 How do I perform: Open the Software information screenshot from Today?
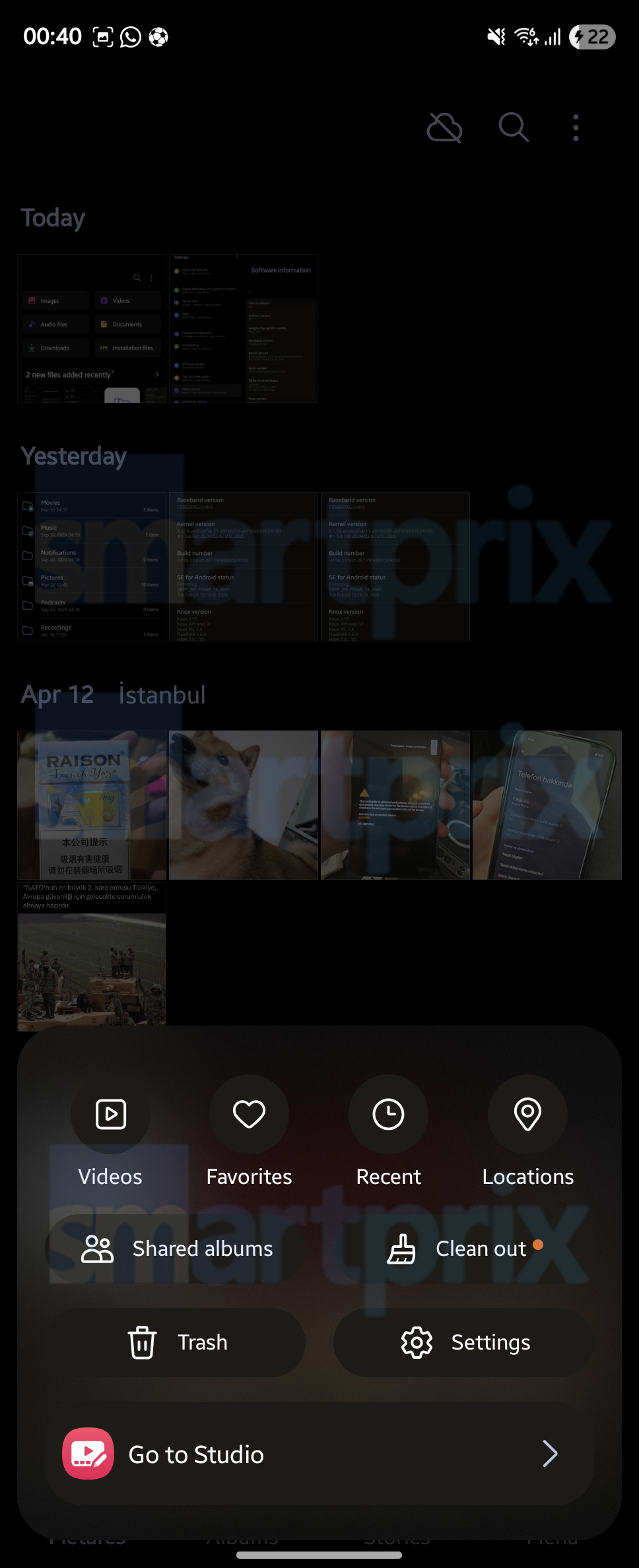click(x=243, y=329)
